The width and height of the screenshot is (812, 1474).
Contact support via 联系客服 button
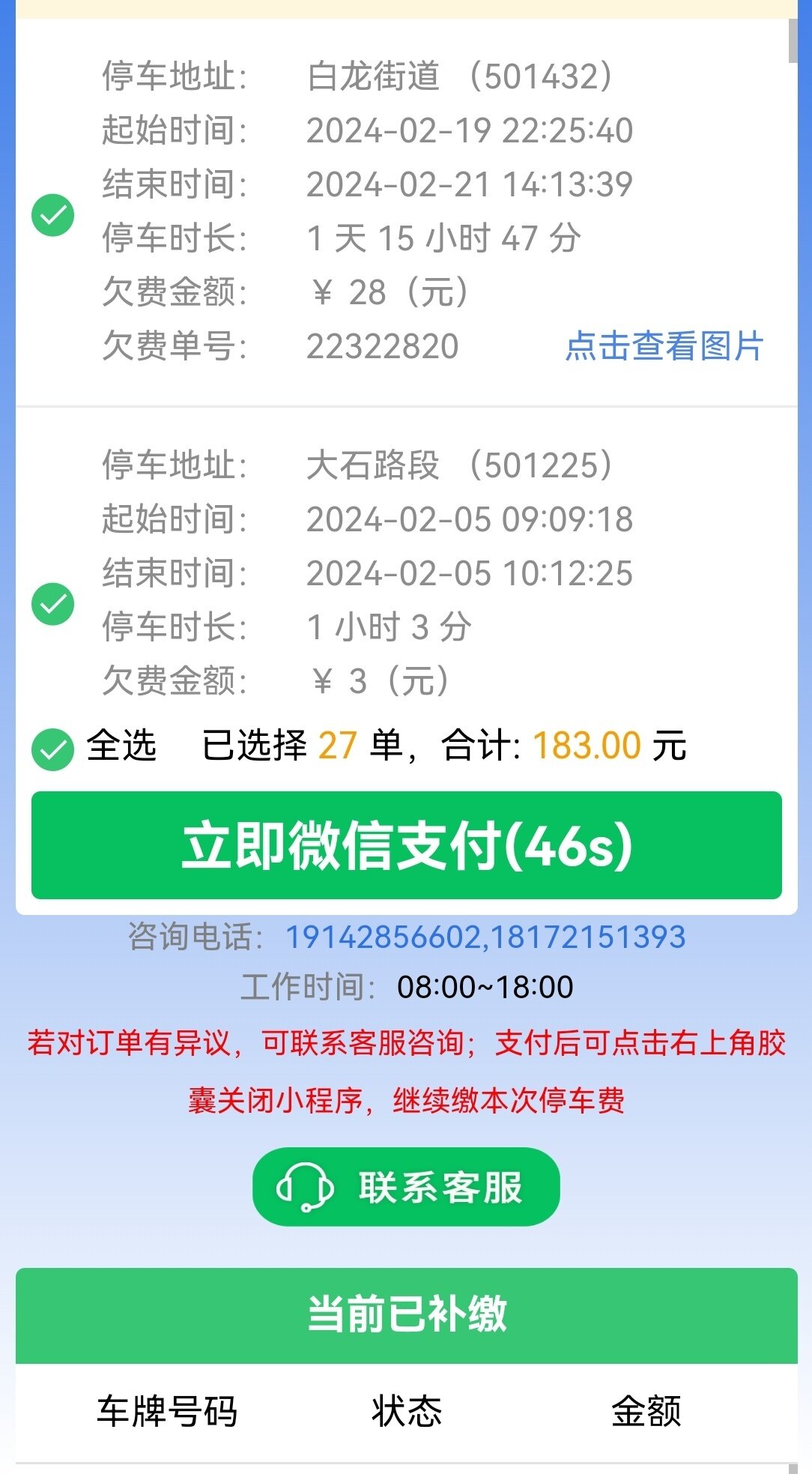click(406, 1187)
